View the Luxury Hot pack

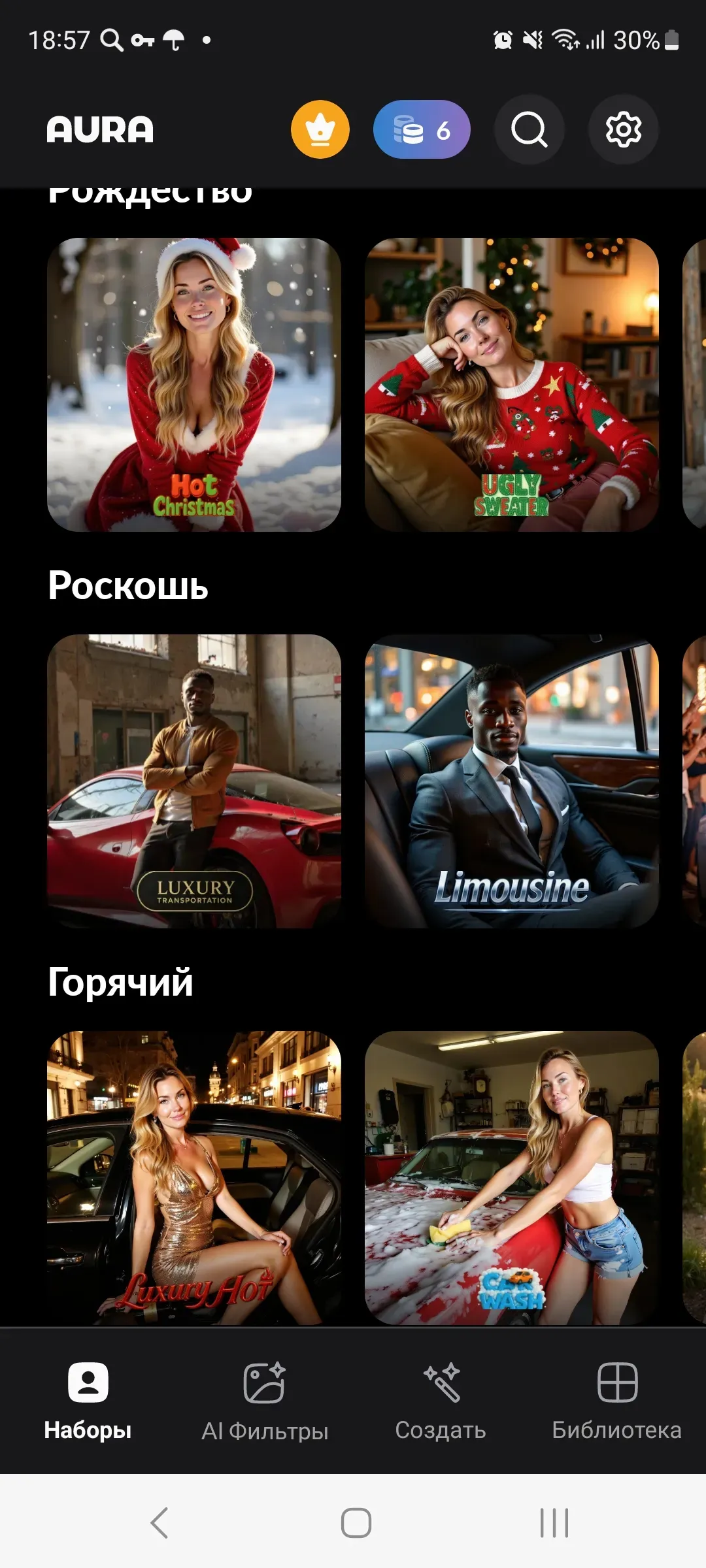[x=194, y=1177]
